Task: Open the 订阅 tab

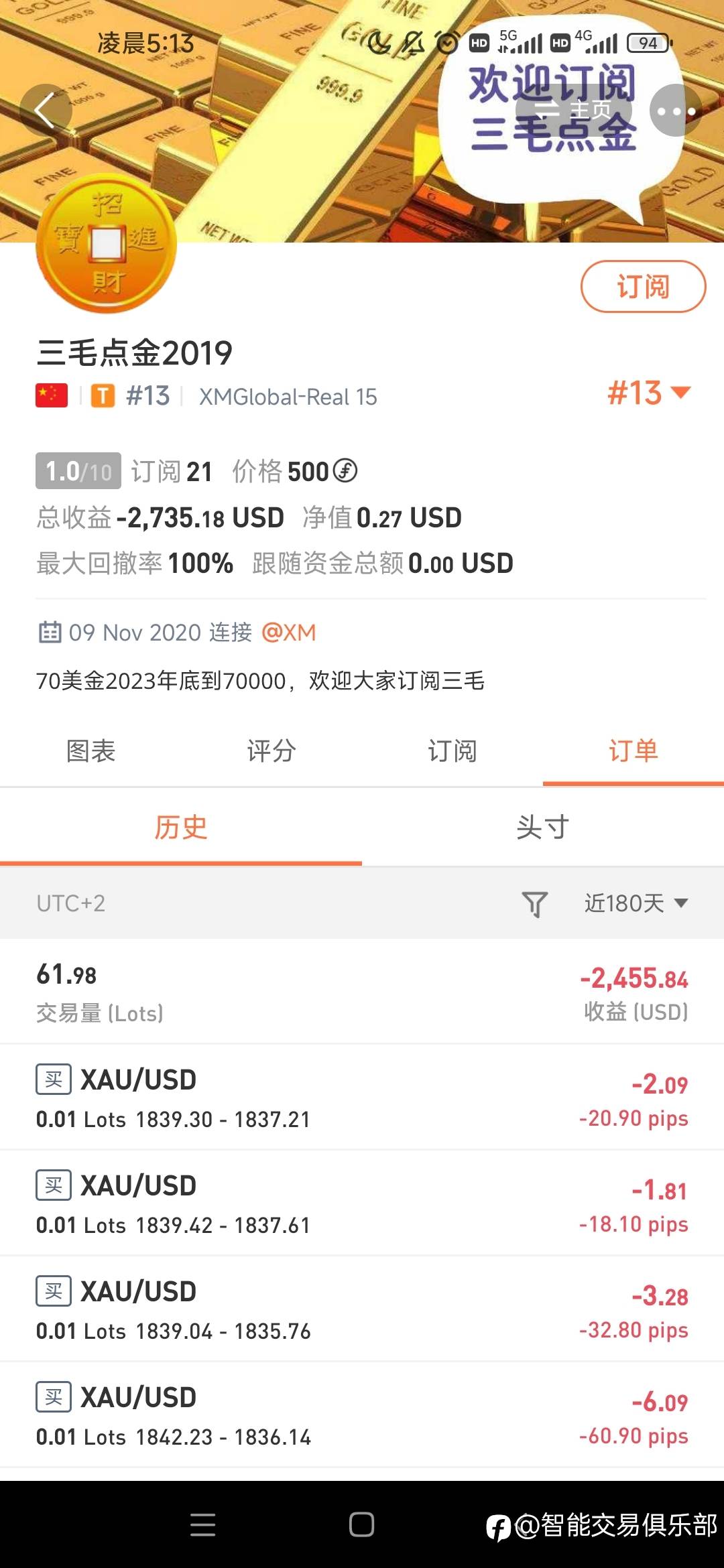Action: (452, 751)
